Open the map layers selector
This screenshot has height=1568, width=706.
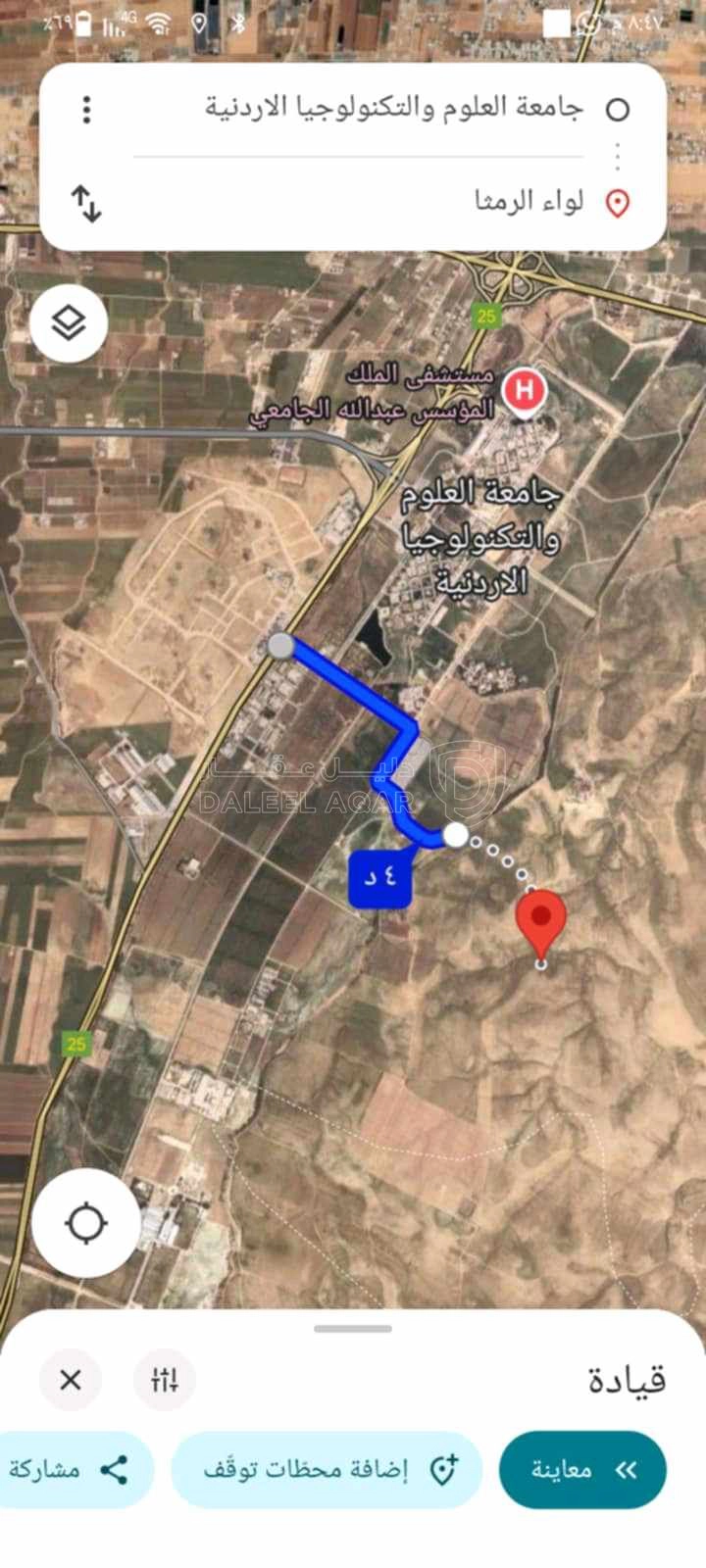click(67, 323)
